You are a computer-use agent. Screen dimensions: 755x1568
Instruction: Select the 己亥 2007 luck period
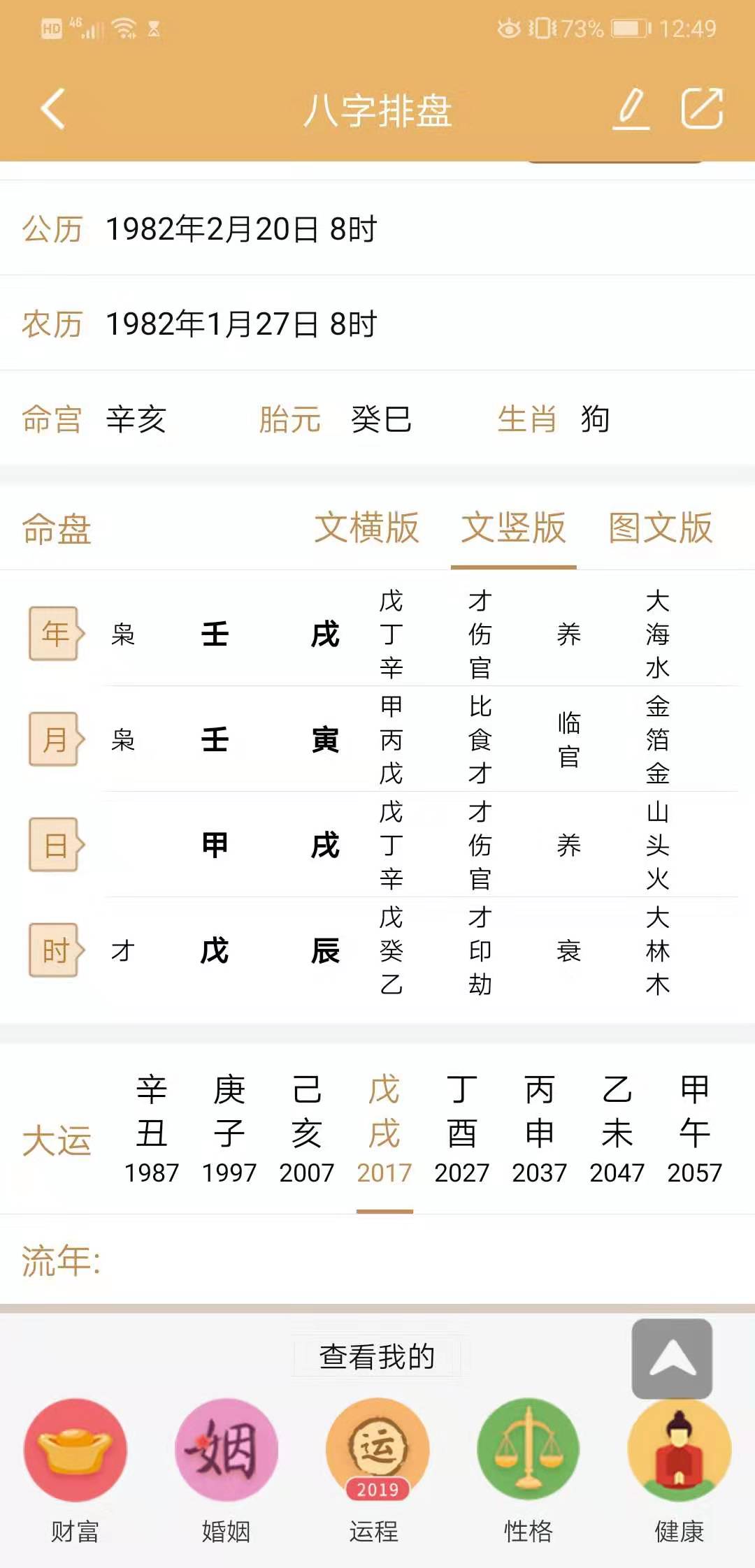pos(307,1129)
